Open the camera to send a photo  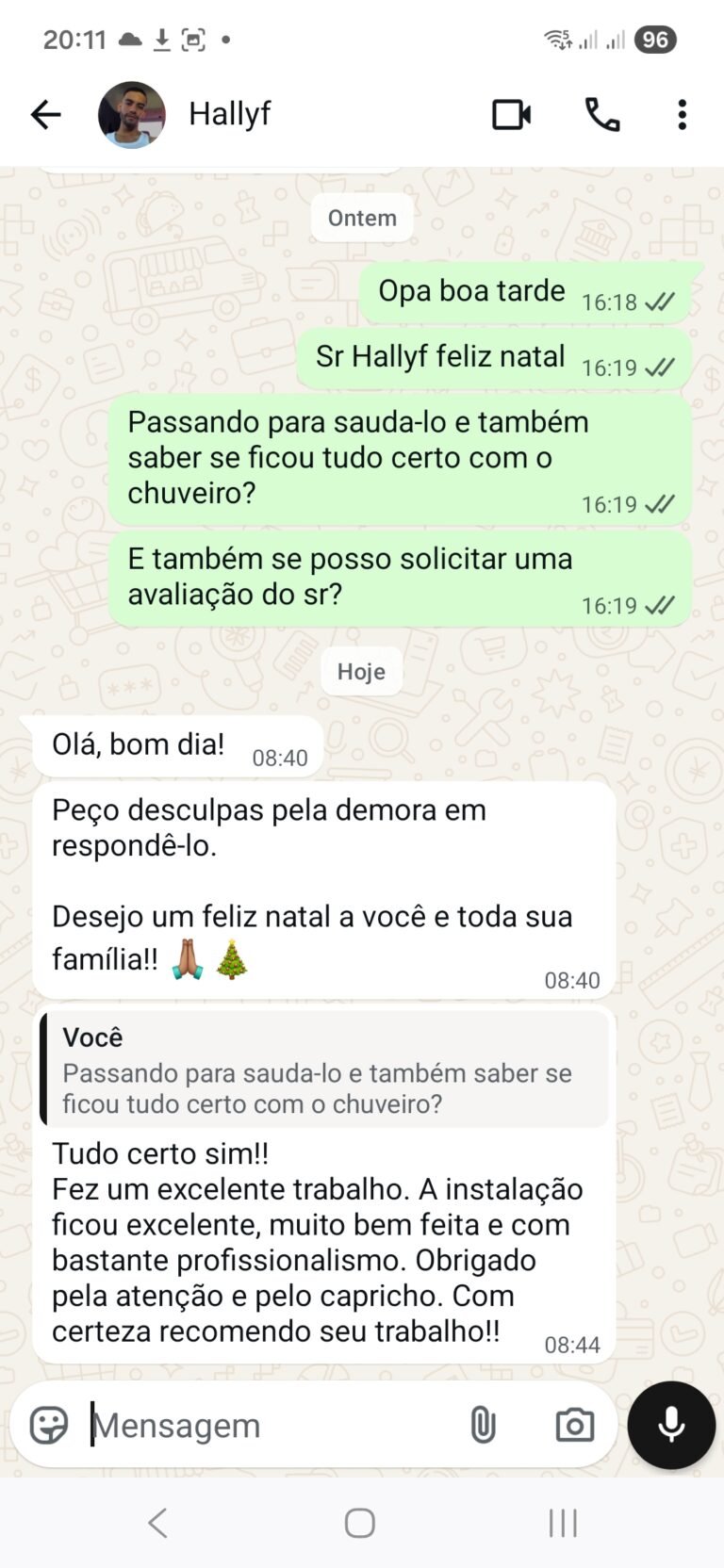pyautogui.click(x=574, y=1425)
